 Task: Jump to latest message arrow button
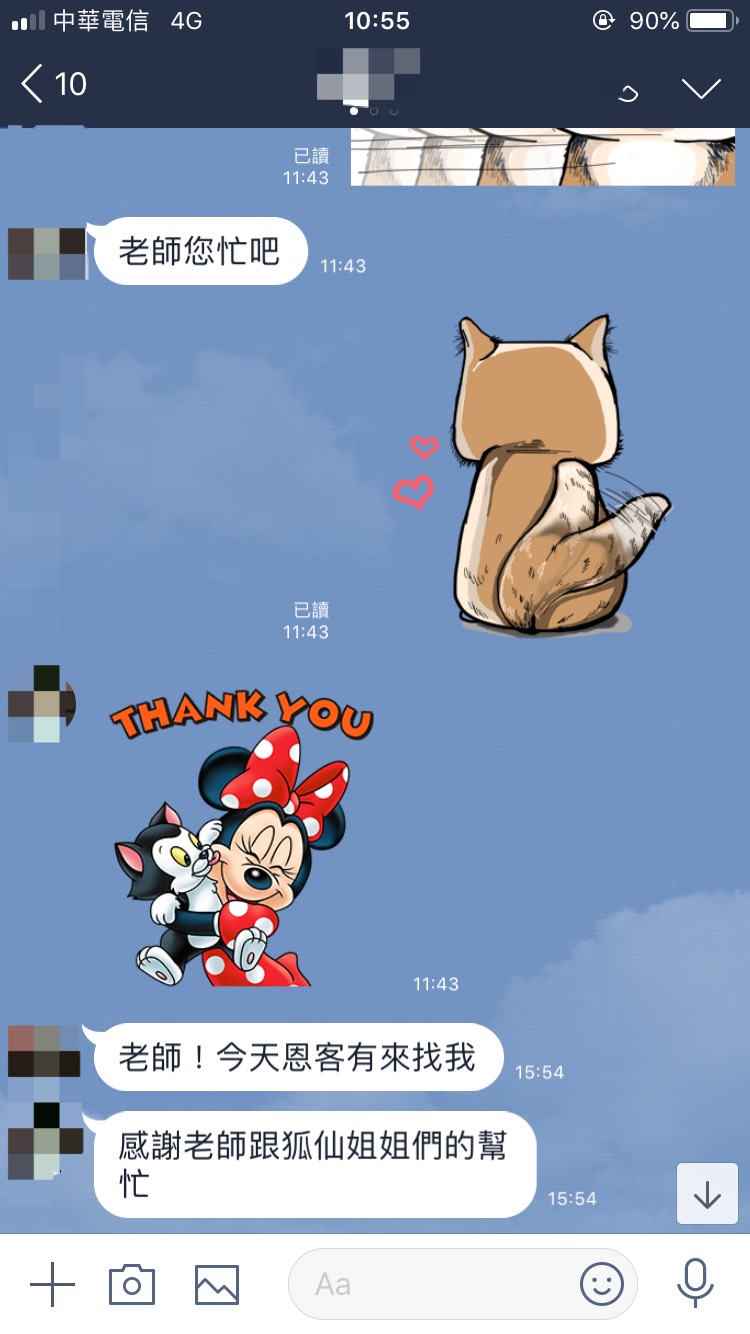pos(707,1193)
